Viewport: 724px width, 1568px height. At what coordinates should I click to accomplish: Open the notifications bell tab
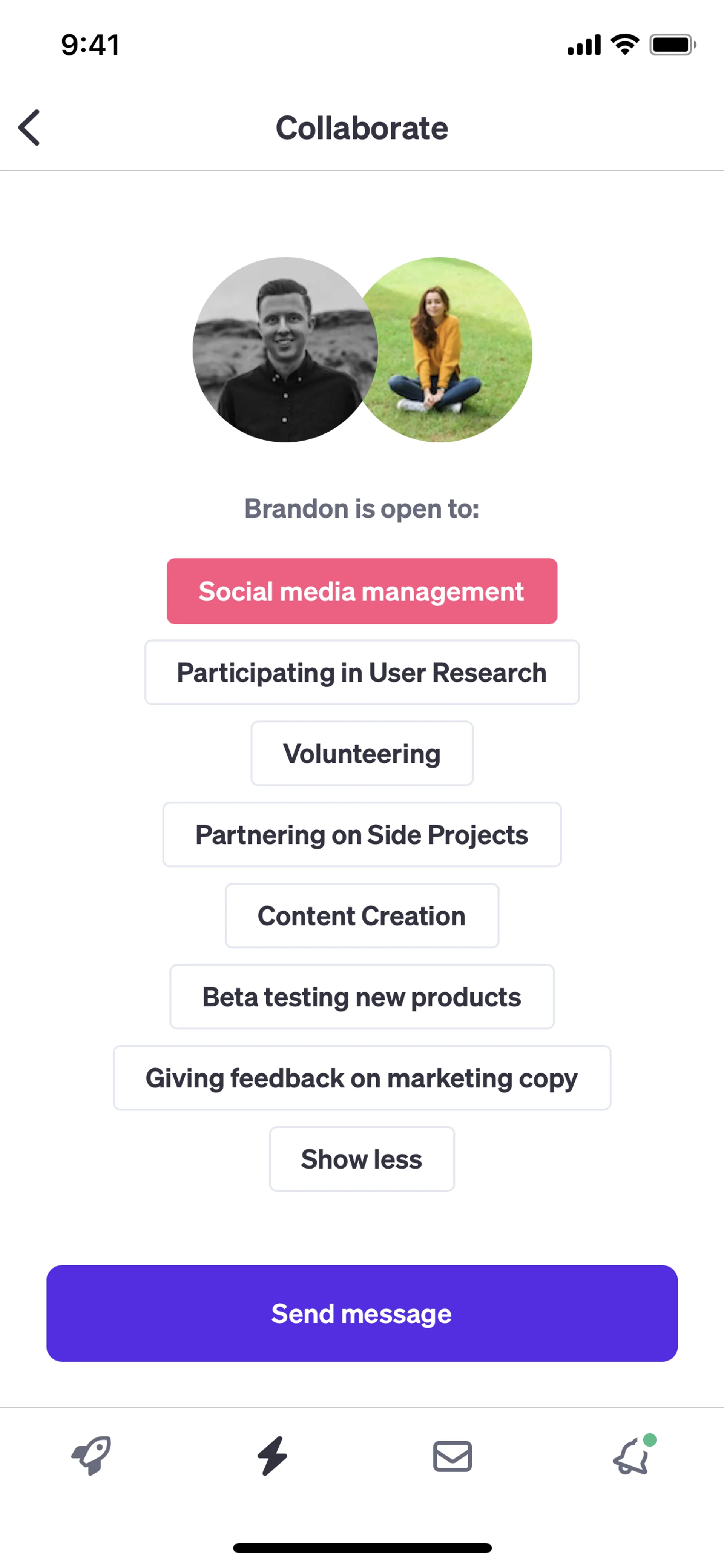tap(633, 1456)
